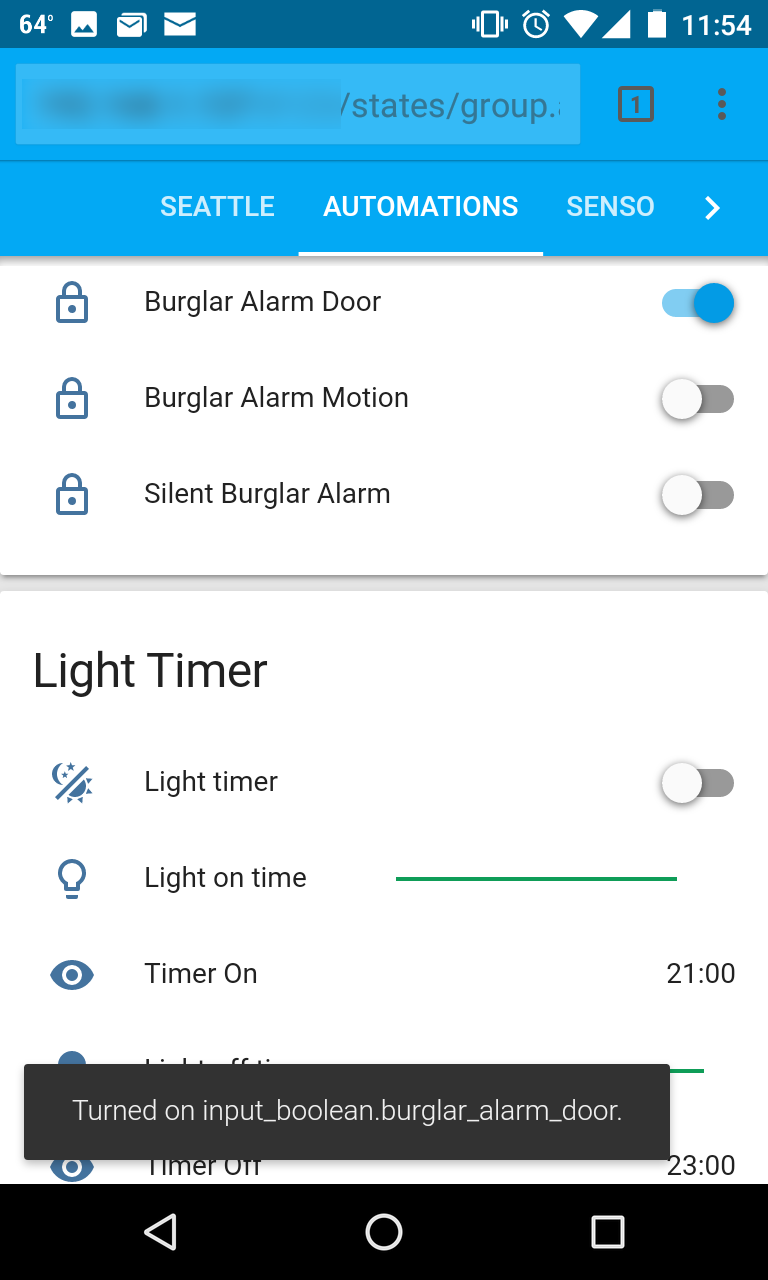
Task: Open the Burglar Alarm Door entity details
Action: [x=262, y=302]
